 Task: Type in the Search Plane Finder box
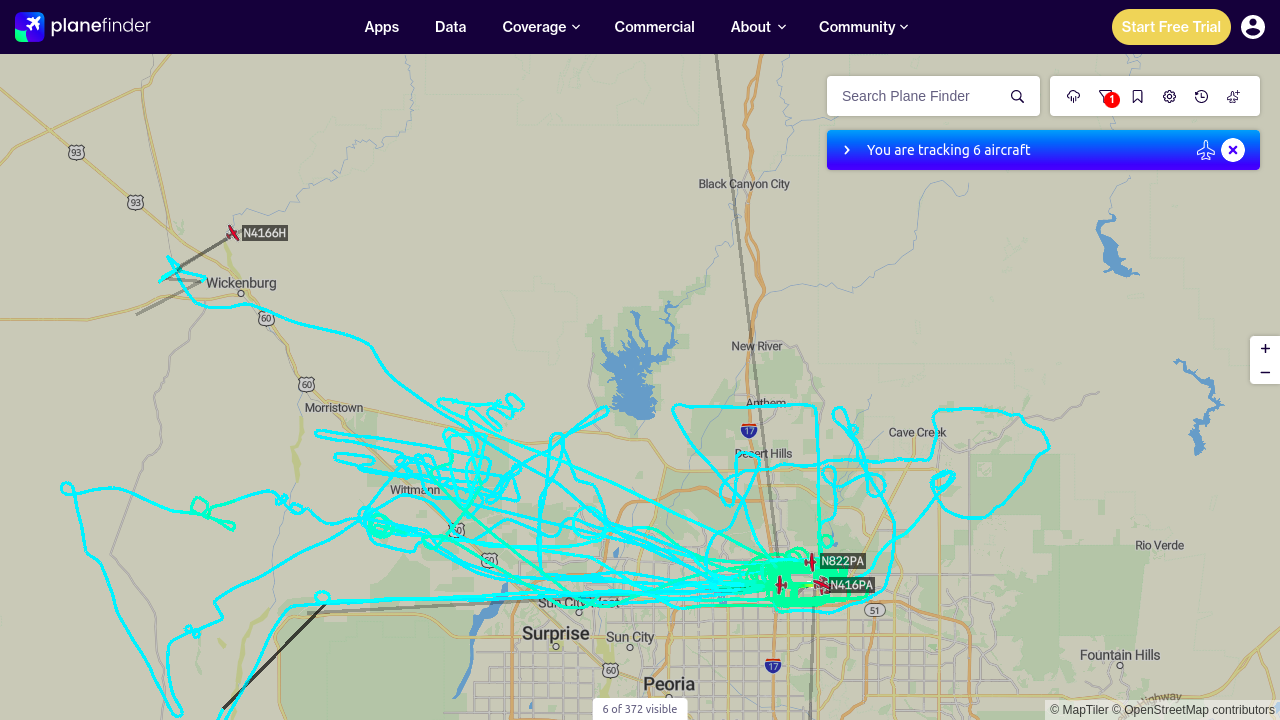pos(920,96)
